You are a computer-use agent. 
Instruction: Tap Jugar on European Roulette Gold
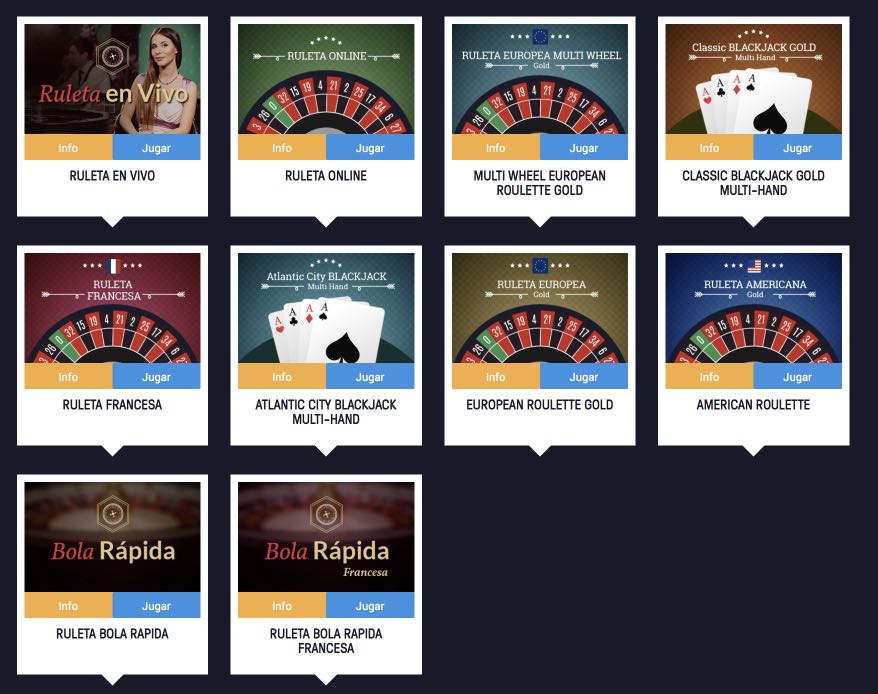[584, 377]
